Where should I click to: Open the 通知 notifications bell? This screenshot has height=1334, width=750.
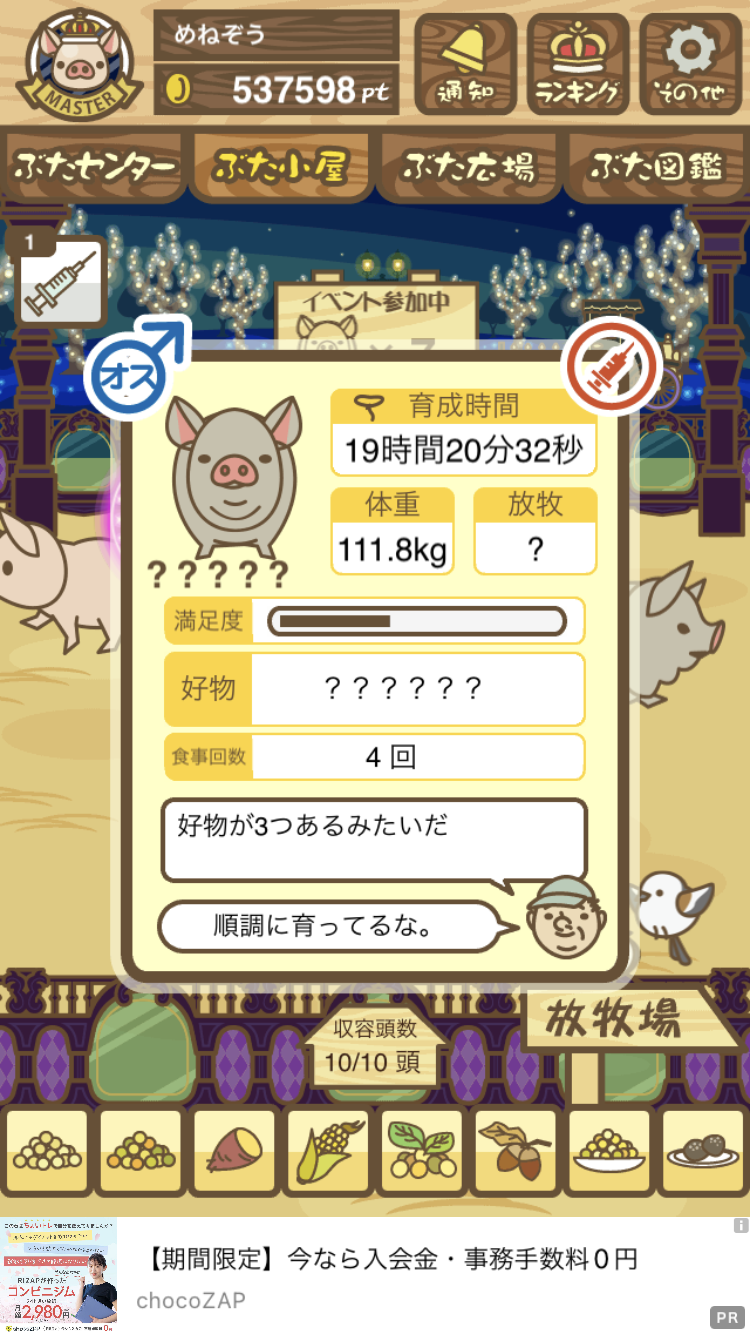pyautogui.click(x=465, y=64)
